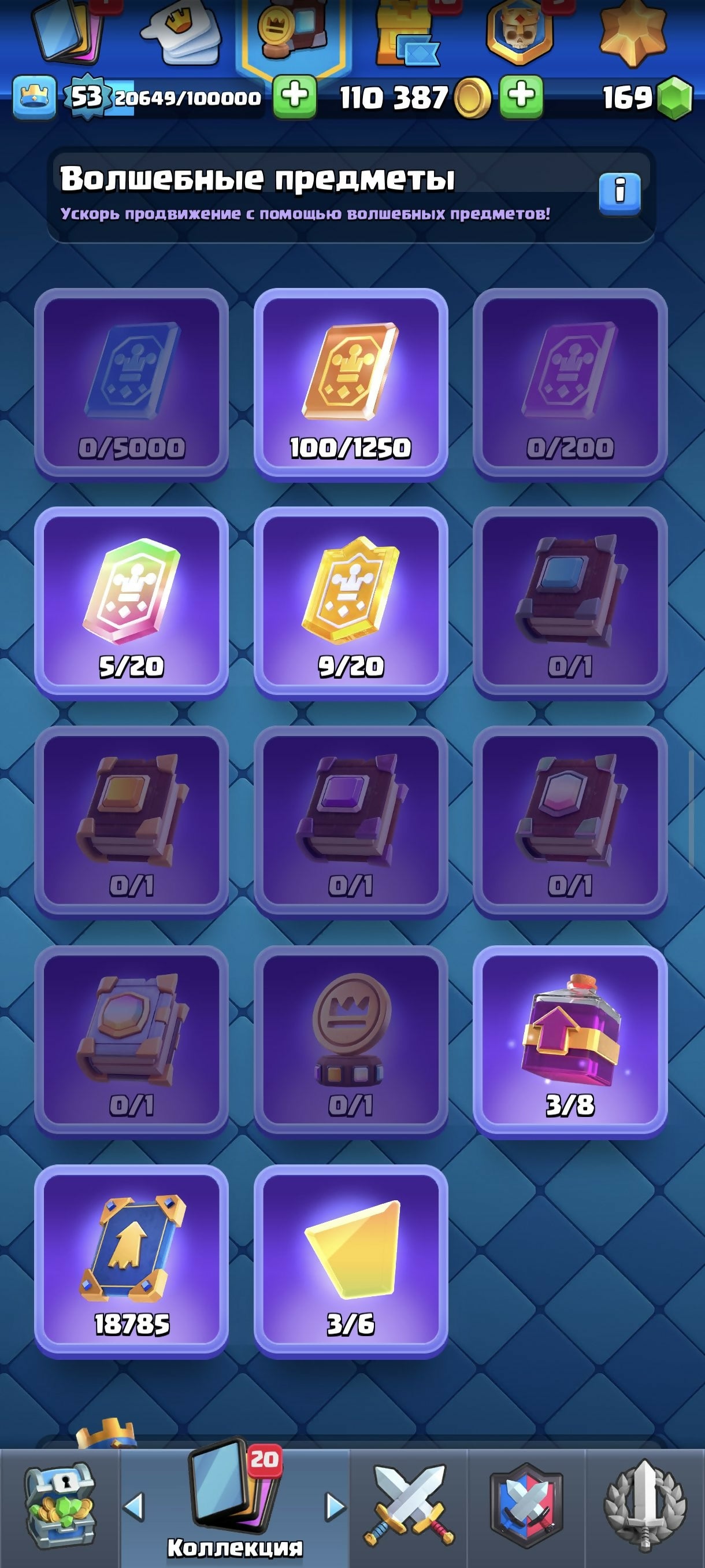
Task: Open the magic items info button
Action: 619,194
